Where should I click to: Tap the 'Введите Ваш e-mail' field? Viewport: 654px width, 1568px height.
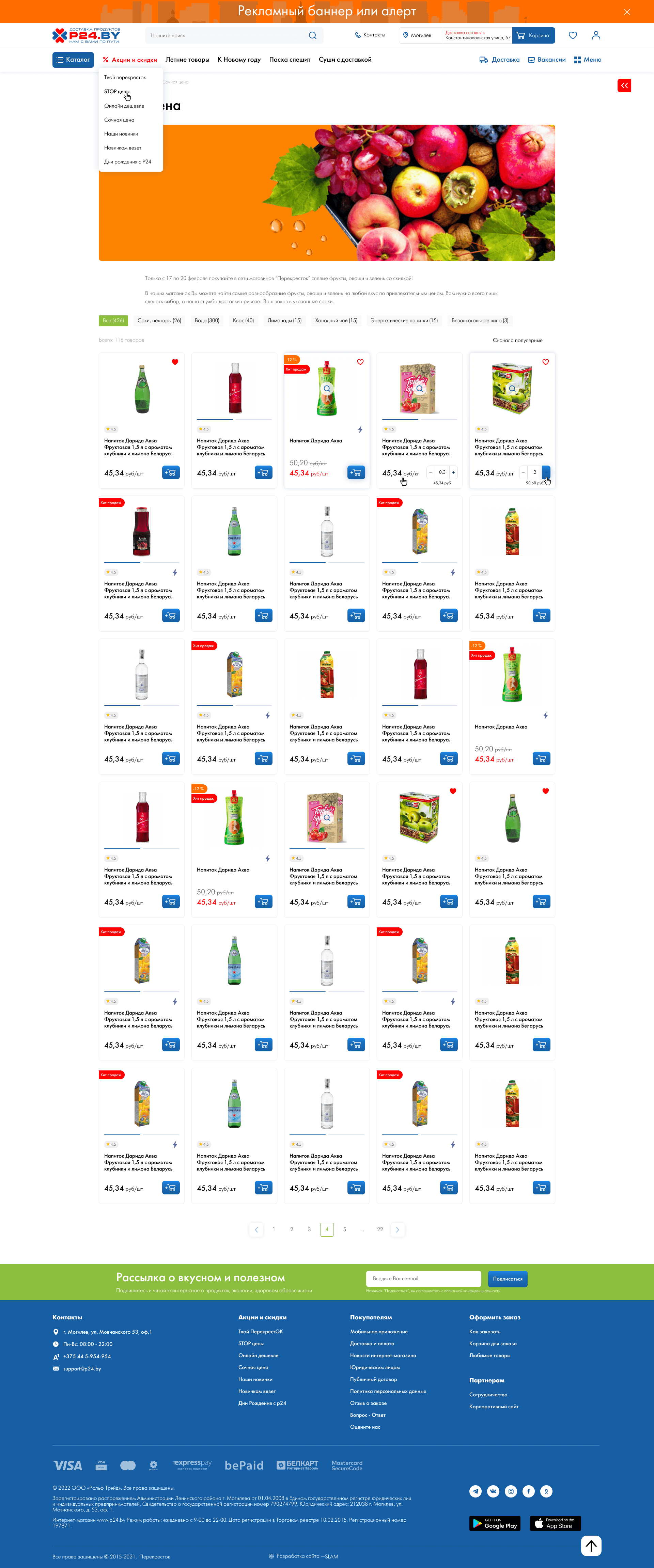coord(423,1278)
